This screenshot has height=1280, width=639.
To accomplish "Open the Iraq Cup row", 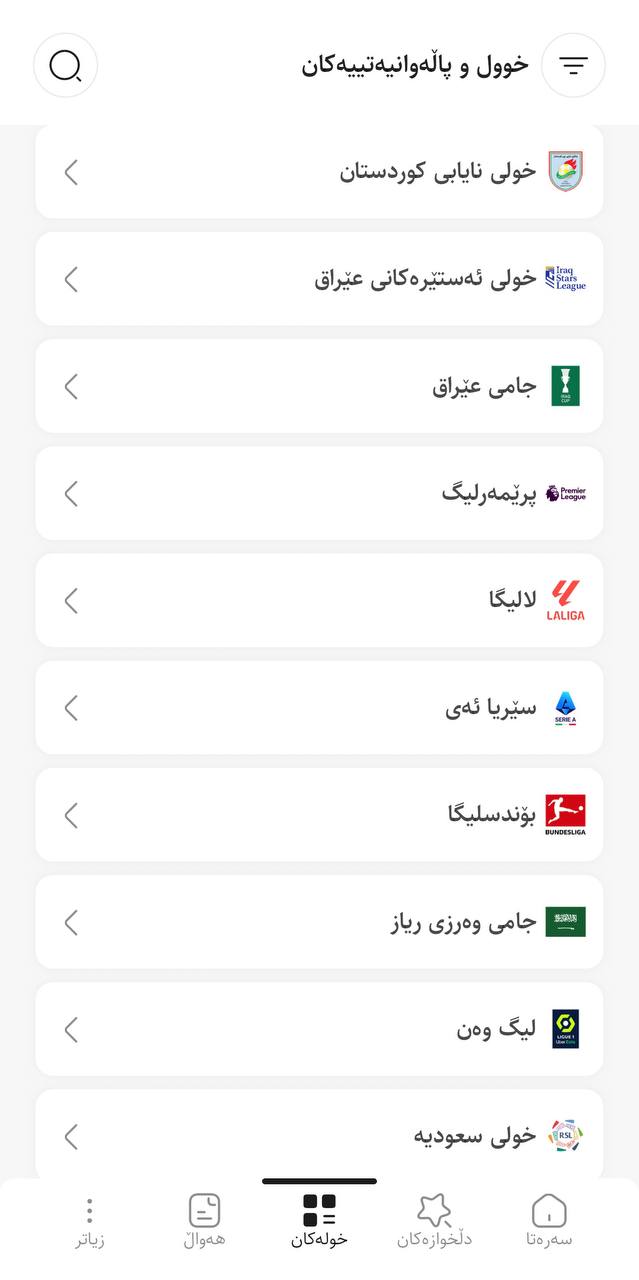I will [x=319, y=386].
